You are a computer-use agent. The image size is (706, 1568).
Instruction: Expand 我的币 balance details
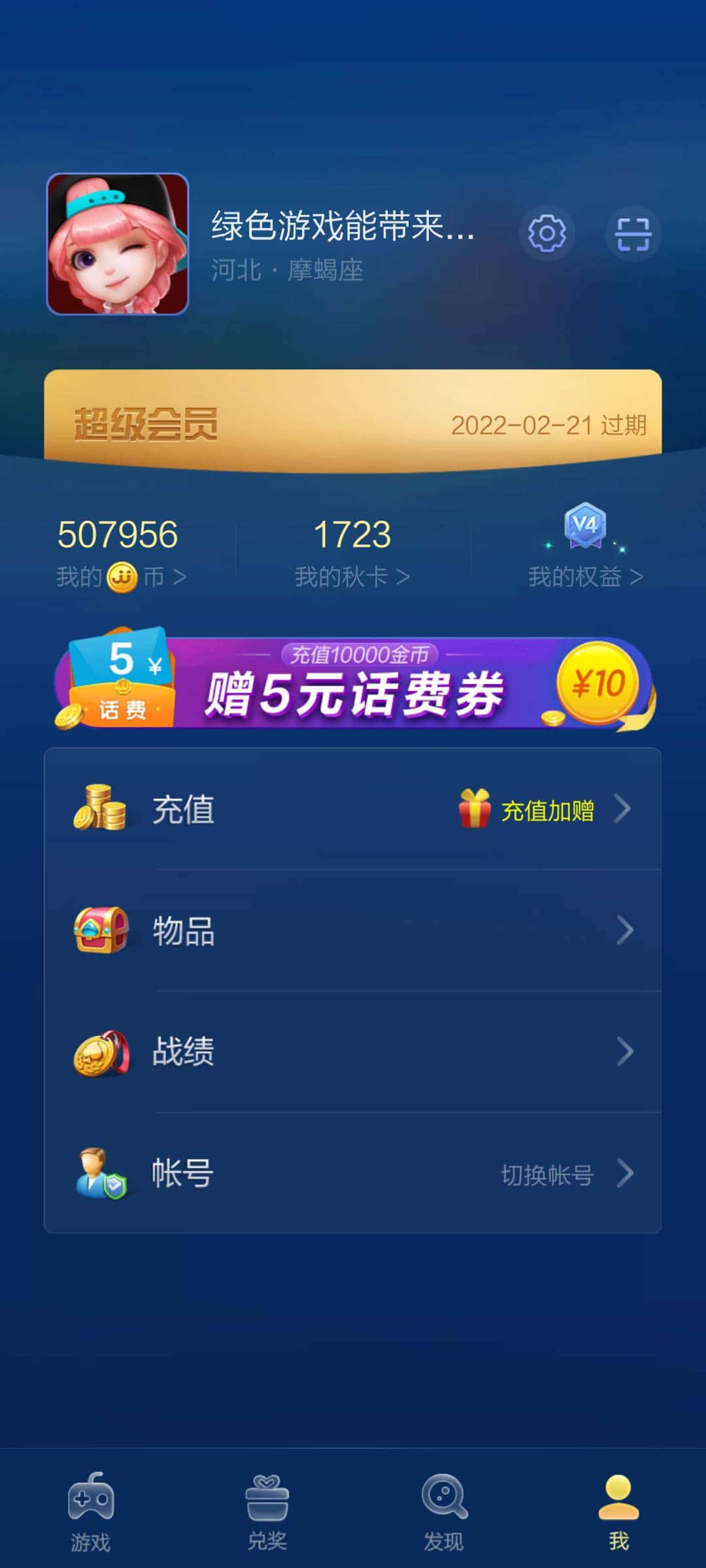point(121,576)
